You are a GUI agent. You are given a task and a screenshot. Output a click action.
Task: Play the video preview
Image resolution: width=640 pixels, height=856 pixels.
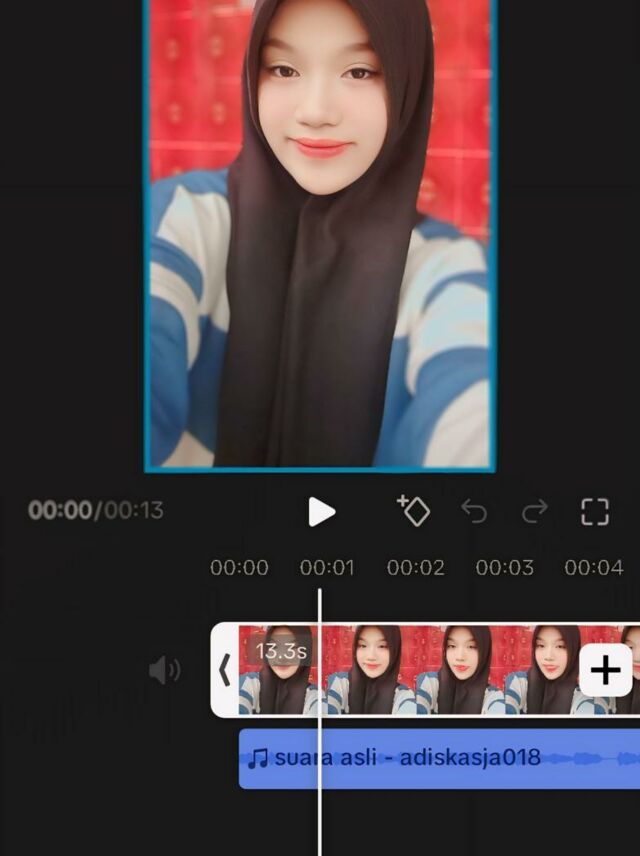(x=321, y=511)
